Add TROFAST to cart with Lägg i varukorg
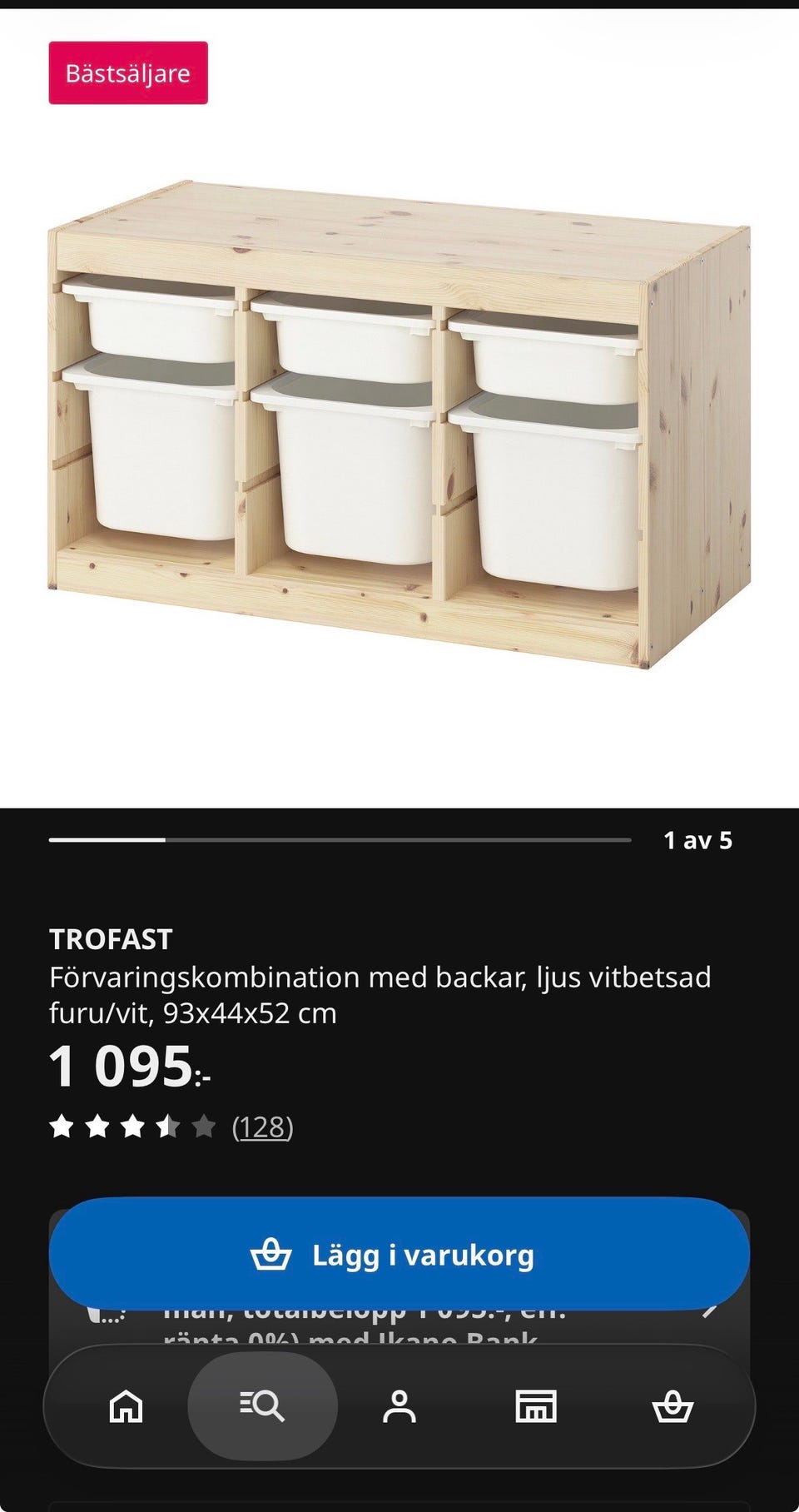This screenshot has width=799, height=1512. coord(399,1254)
